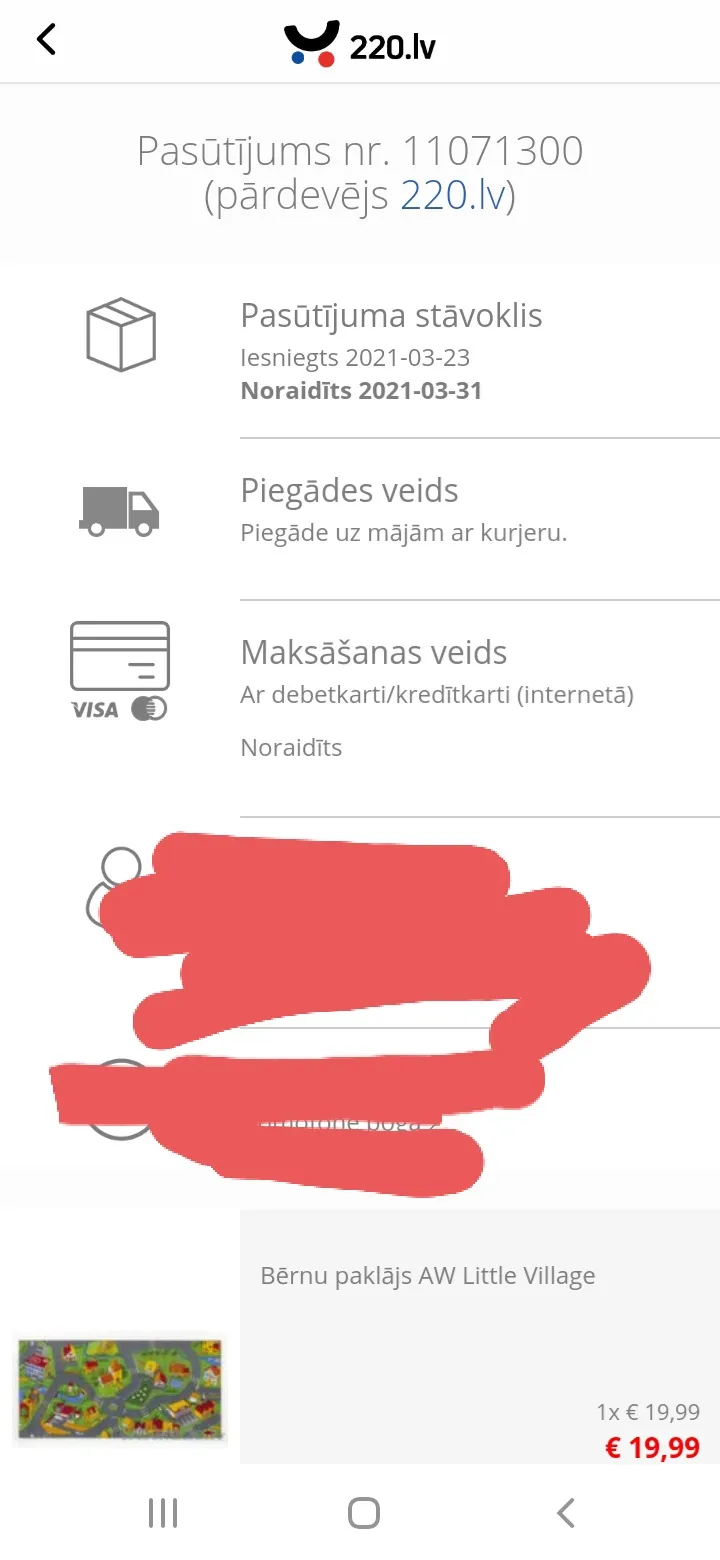Open the recent apps view

(x=162, y=1513)
